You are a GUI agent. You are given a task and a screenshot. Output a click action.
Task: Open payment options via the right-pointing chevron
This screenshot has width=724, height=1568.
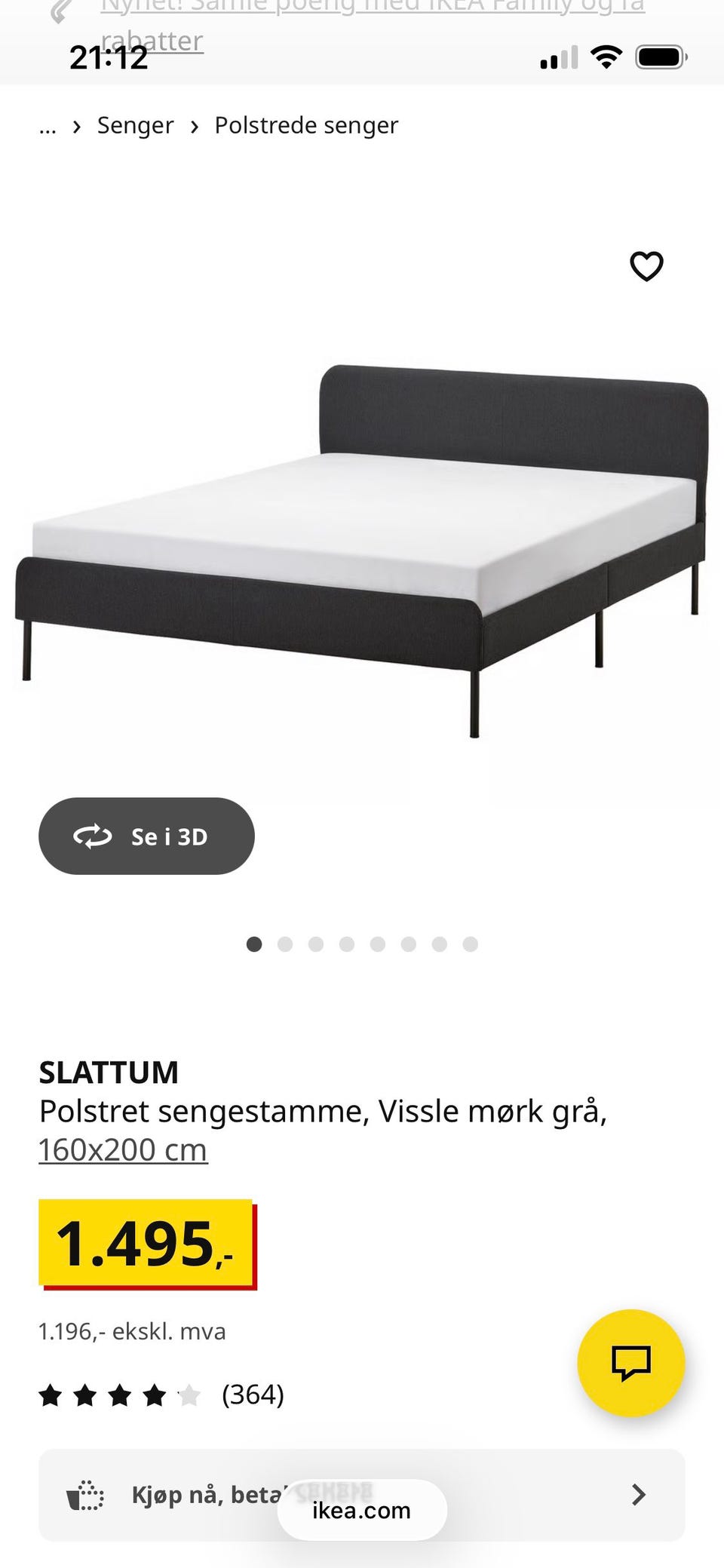[639, 1494]
